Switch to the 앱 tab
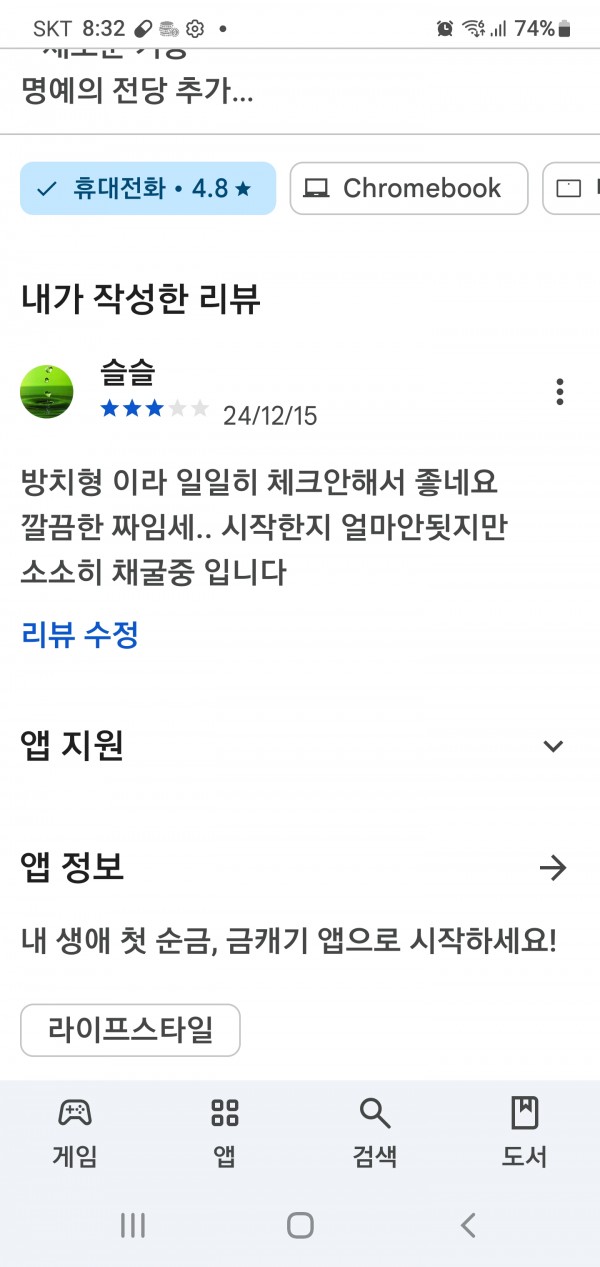This screenshot has height=1267, width=600. point(225,1132)
